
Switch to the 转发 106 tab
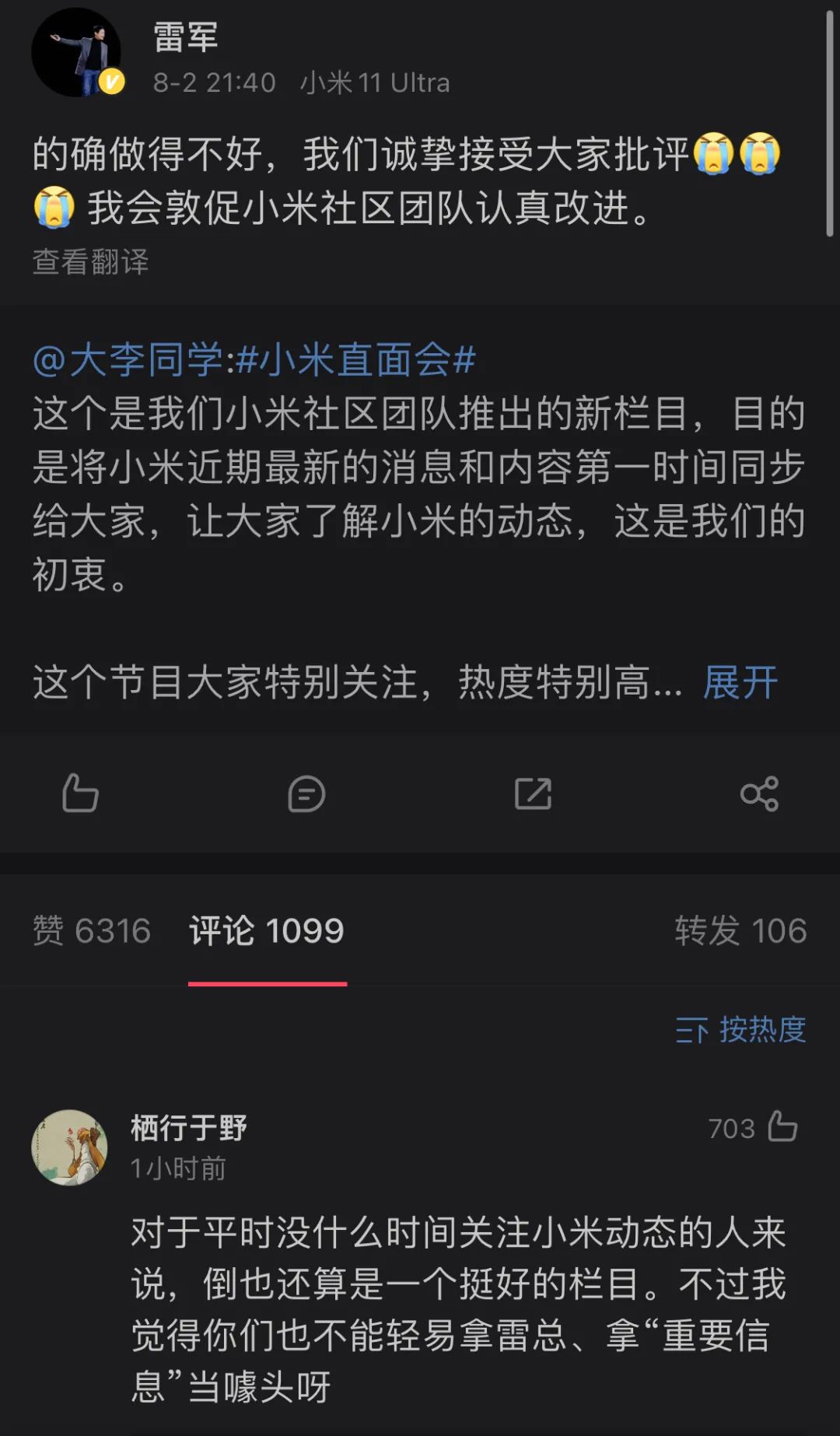740,931
